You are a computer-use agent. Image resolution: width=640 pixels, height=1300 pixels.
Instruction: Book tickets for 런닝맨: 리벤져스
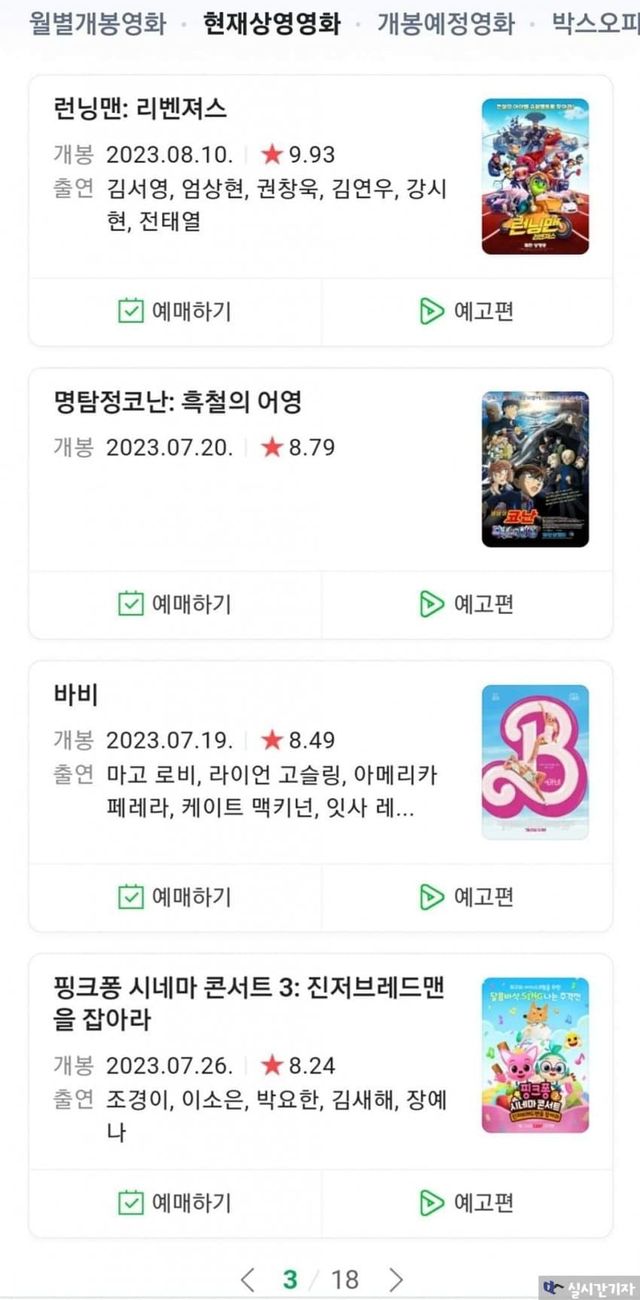coord(175,311)
